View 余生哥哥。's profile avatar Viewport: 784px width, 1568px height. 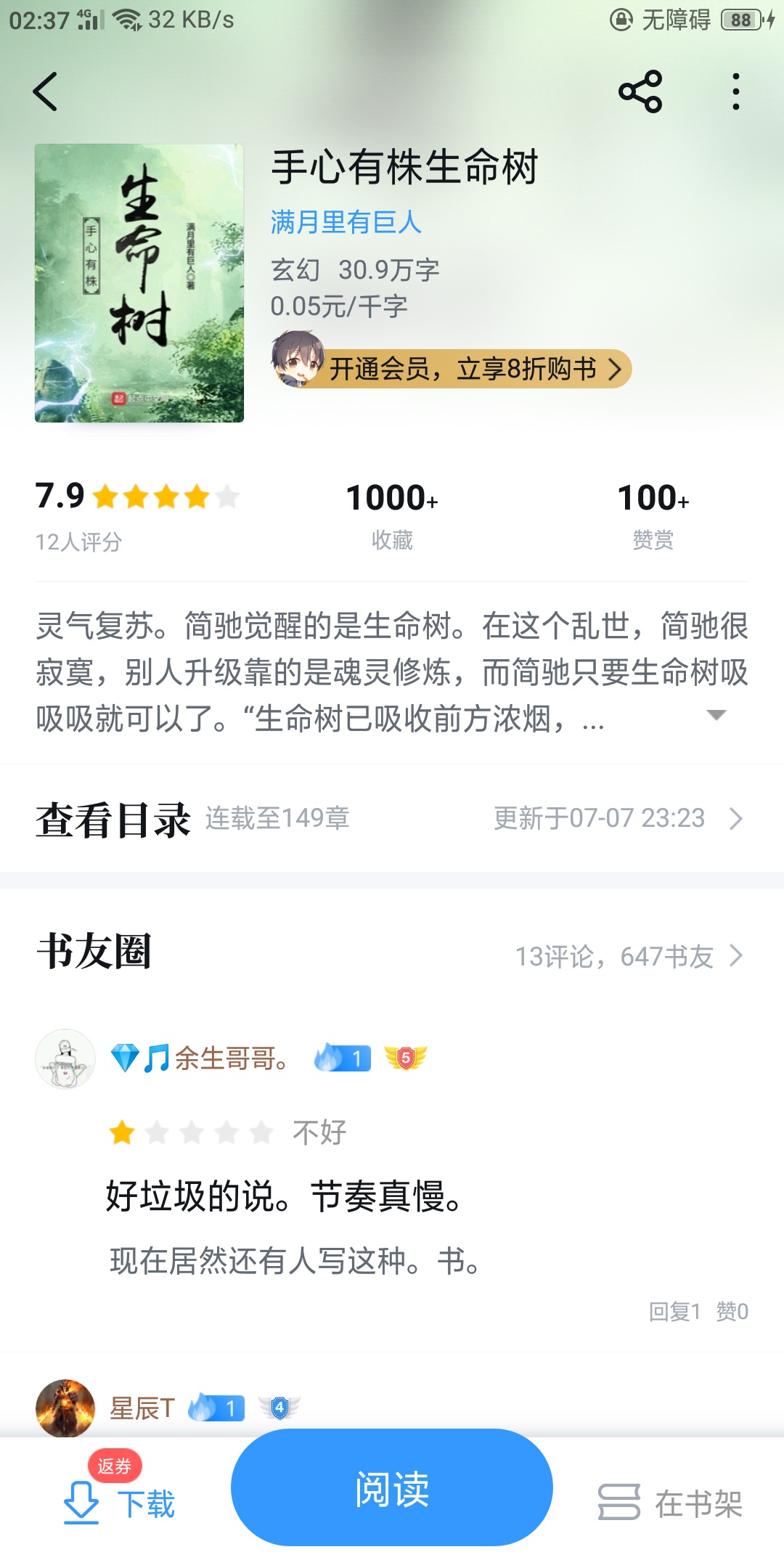[x=65, y=1058]
